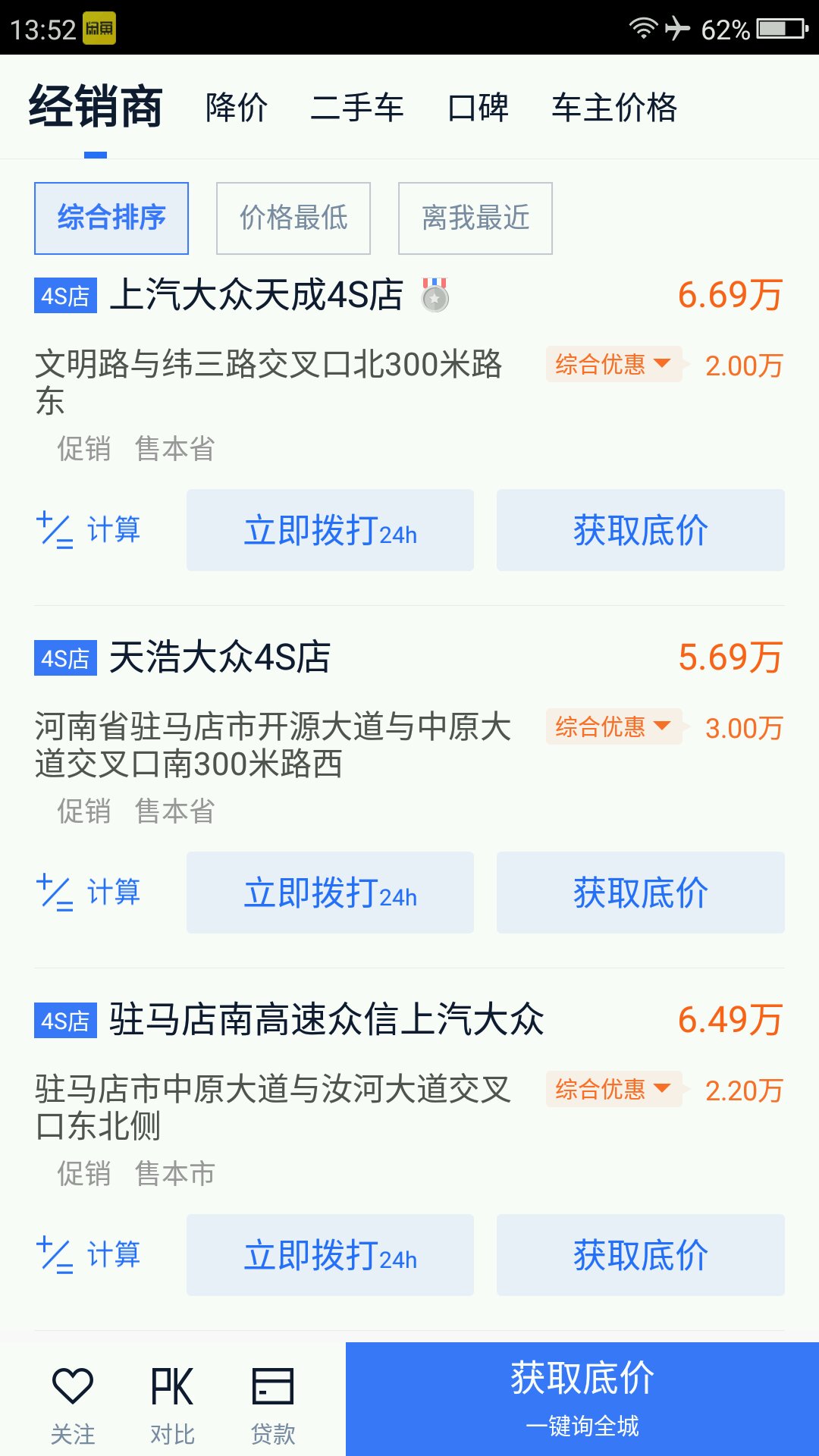Viewport: 819px width, 1456px height.
Task: Call 驻马店南高速众信上汽大众 dealer
Action: [330, 1255]
